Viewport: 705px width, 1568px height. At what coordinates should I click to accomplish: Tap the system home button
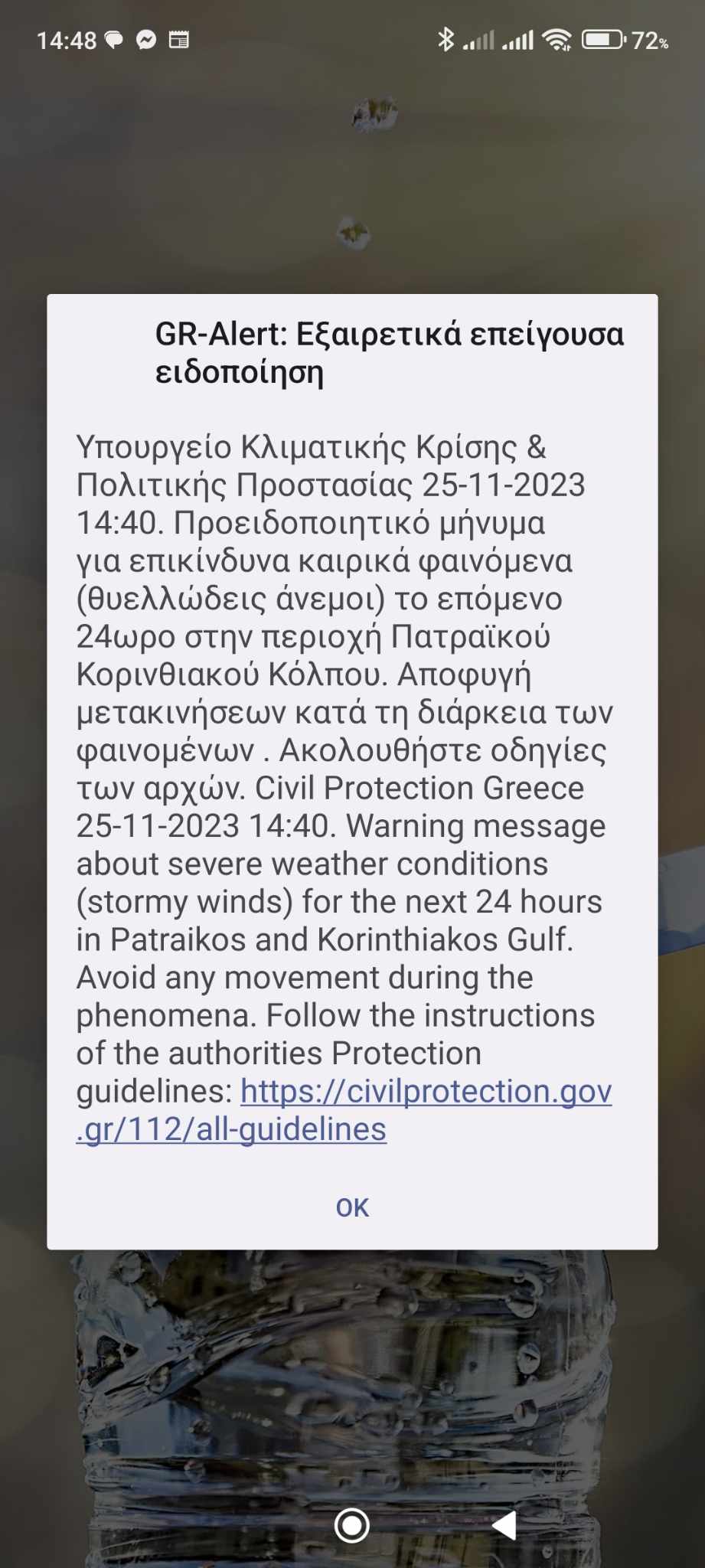[352, 1525]
